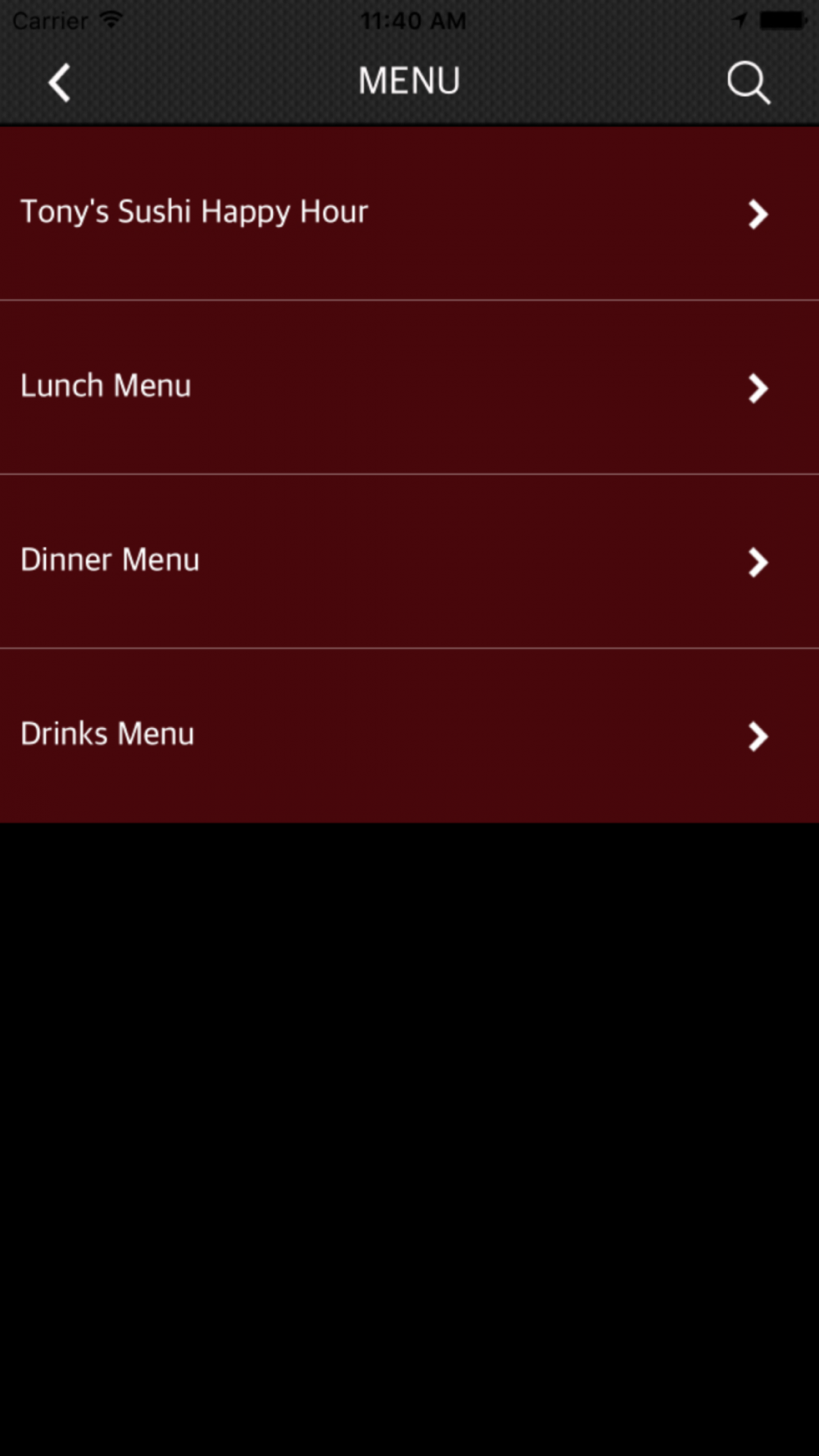Select the Dinner Menu row
The width and height of the screenshot is (819, 1456).
[x=409, y=561]
